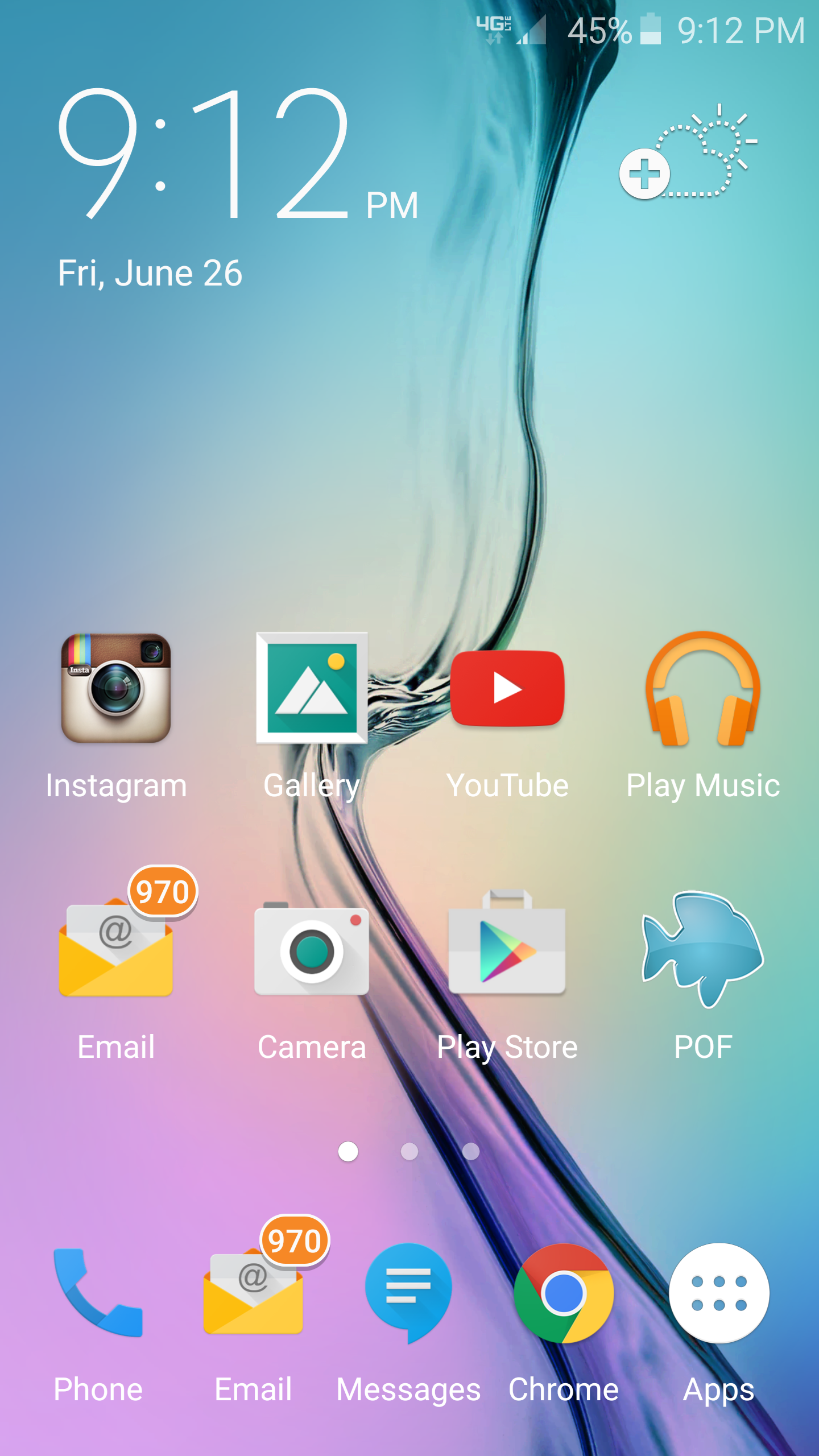Add a city to the weather widget
The height and width of the screenshot is (1456, 819).
click(644, 173)
